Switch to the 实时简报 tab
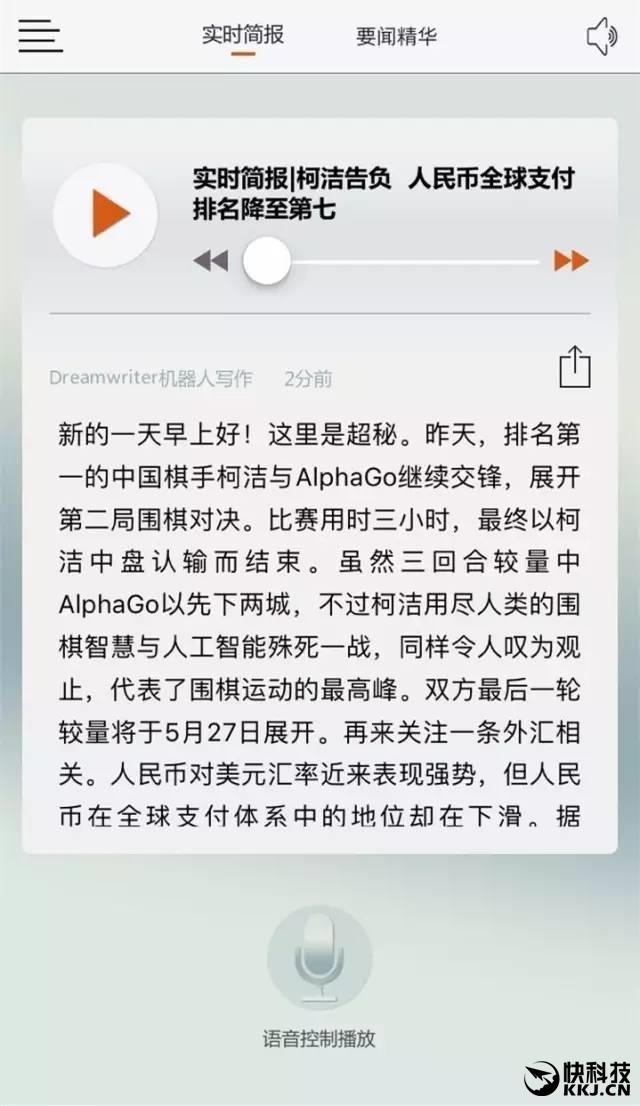This screenshot has width=640, height=1106. click(x=243, y=35)
